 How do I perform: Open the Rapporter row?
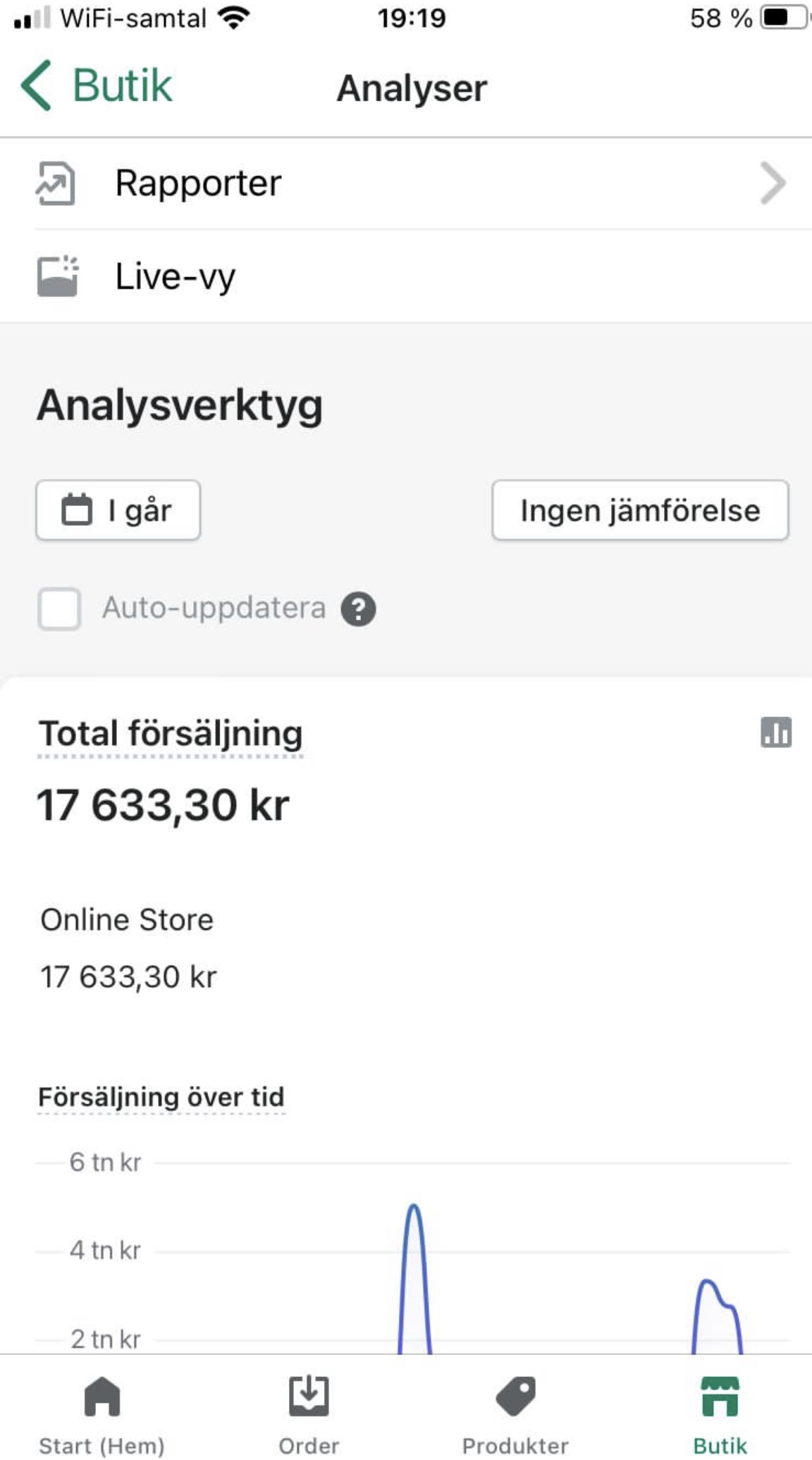click(x=406, y=183)
